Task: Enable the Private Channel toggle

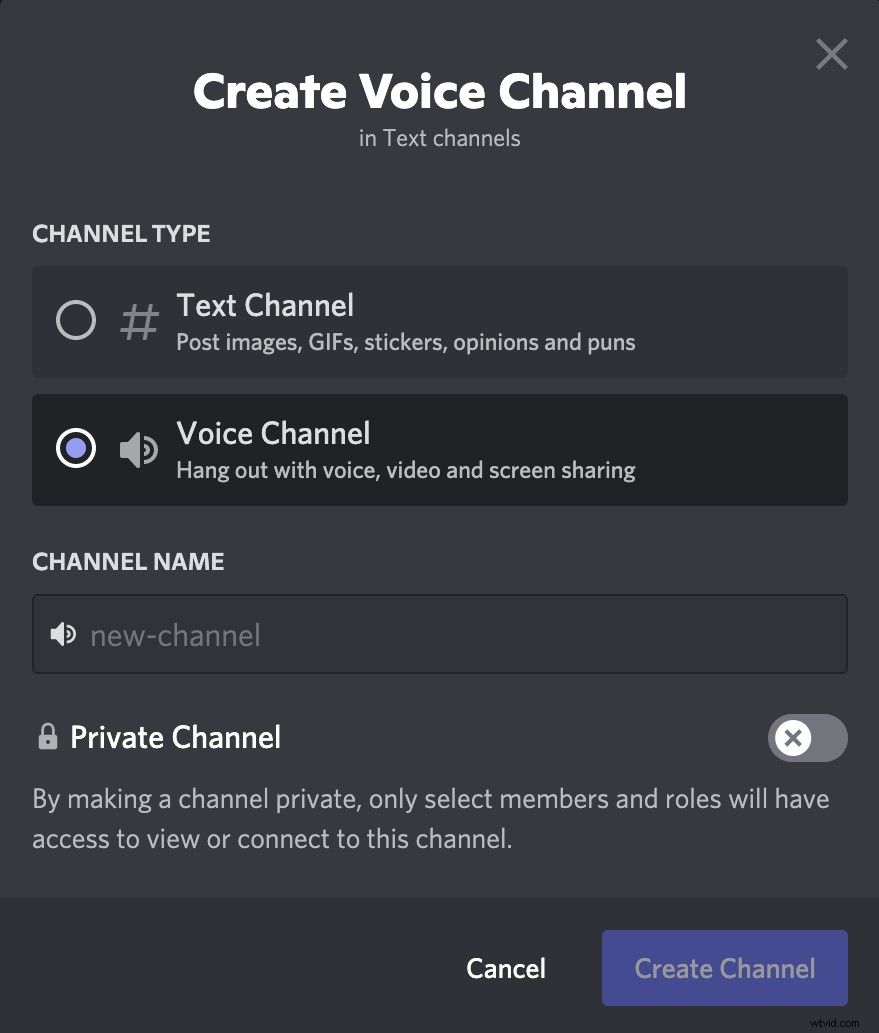Action: point(808,738)
